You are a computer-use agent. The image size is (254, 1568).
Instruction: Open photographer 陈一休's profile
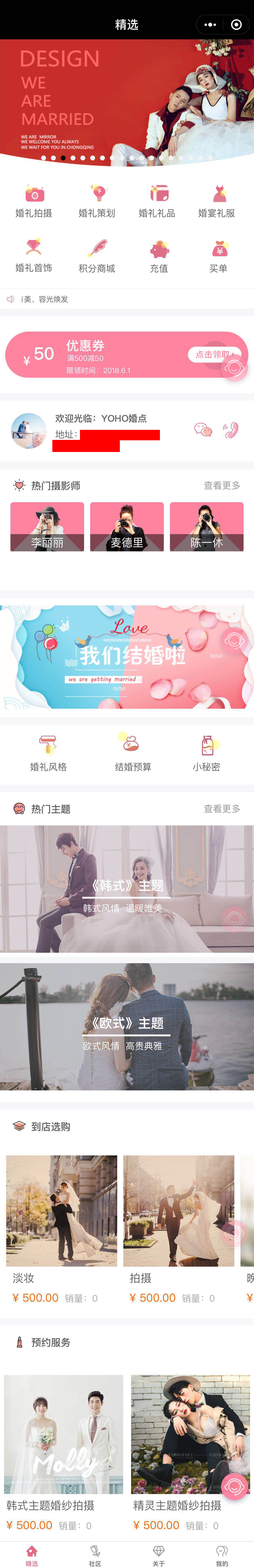(207, 527)
